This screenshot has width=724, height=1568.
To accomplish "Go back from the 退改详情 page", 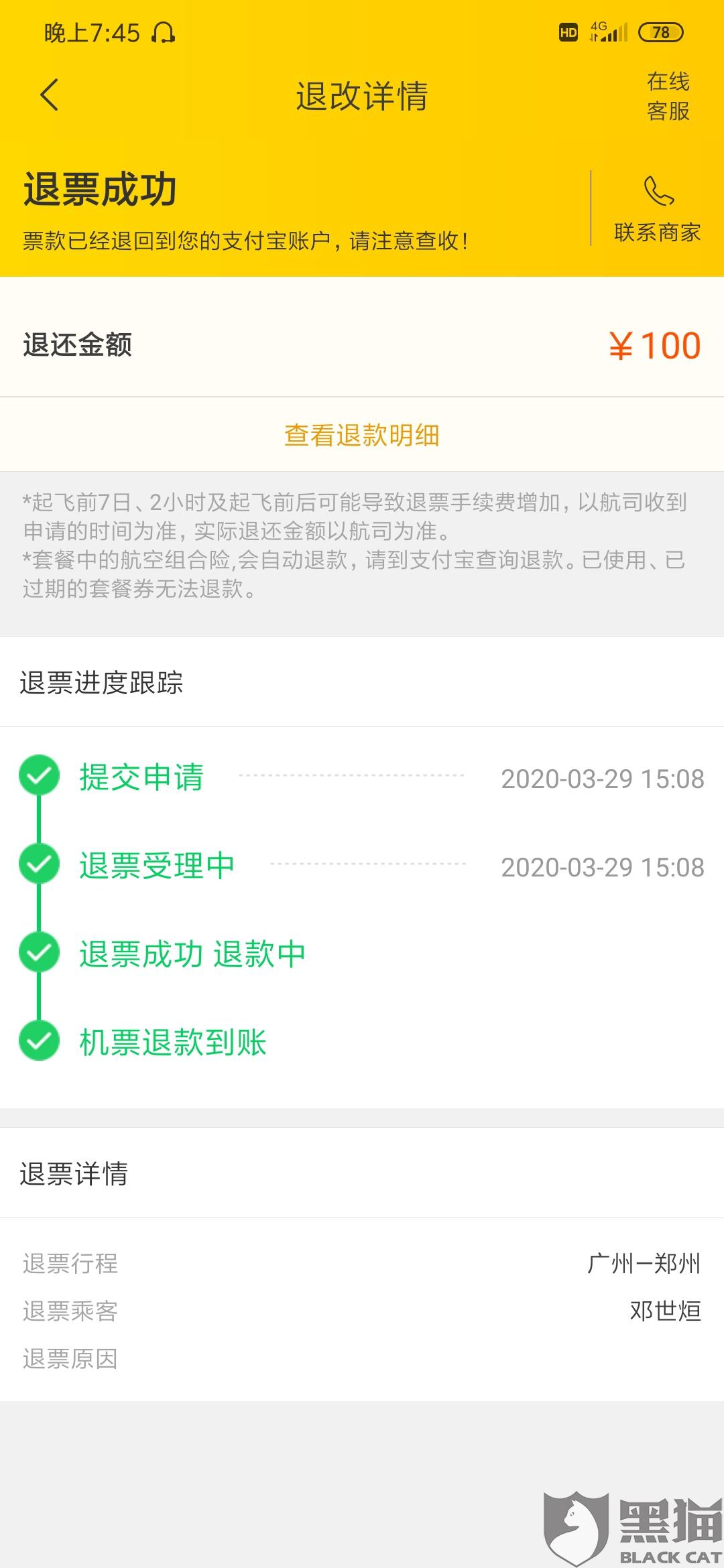I will tap(50, 95).
